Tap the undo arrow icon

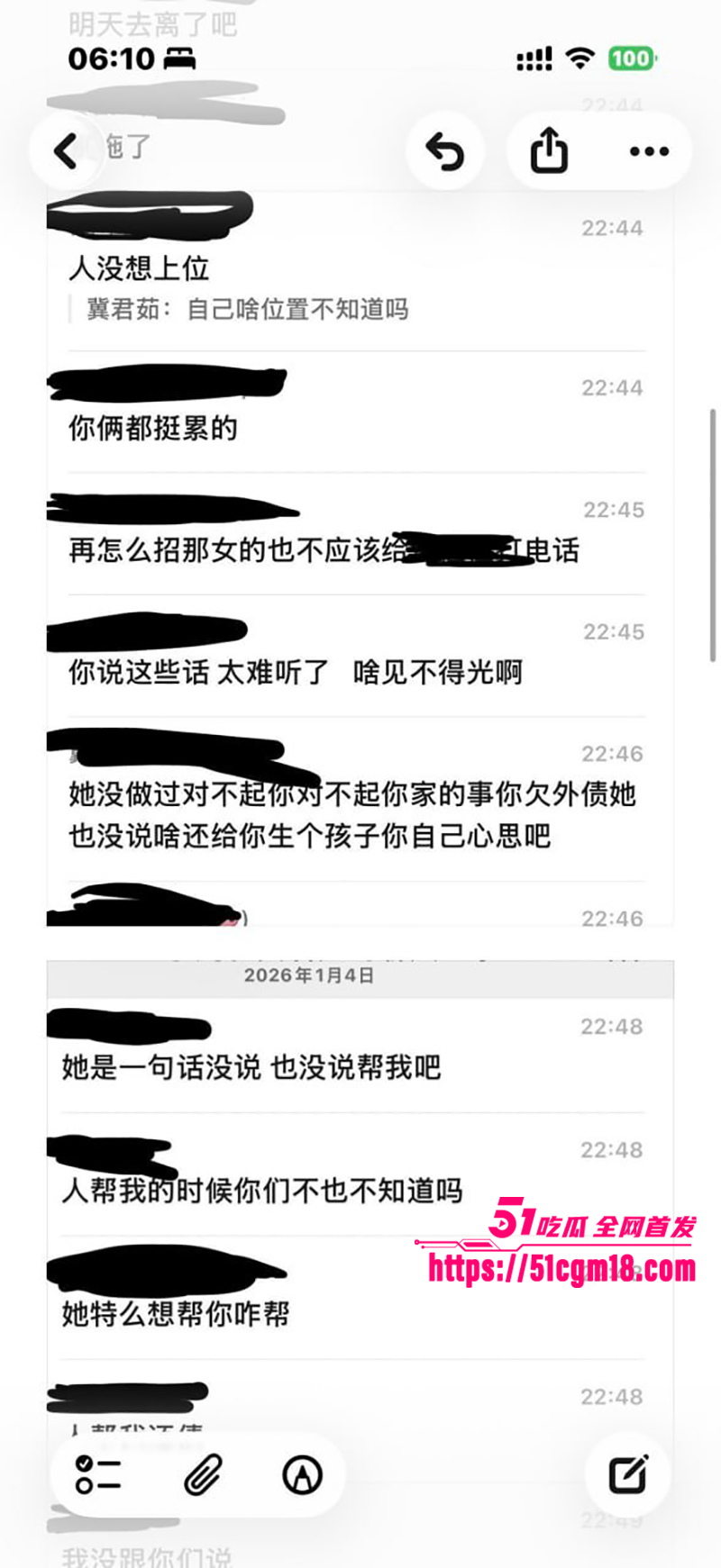point(444,151)
